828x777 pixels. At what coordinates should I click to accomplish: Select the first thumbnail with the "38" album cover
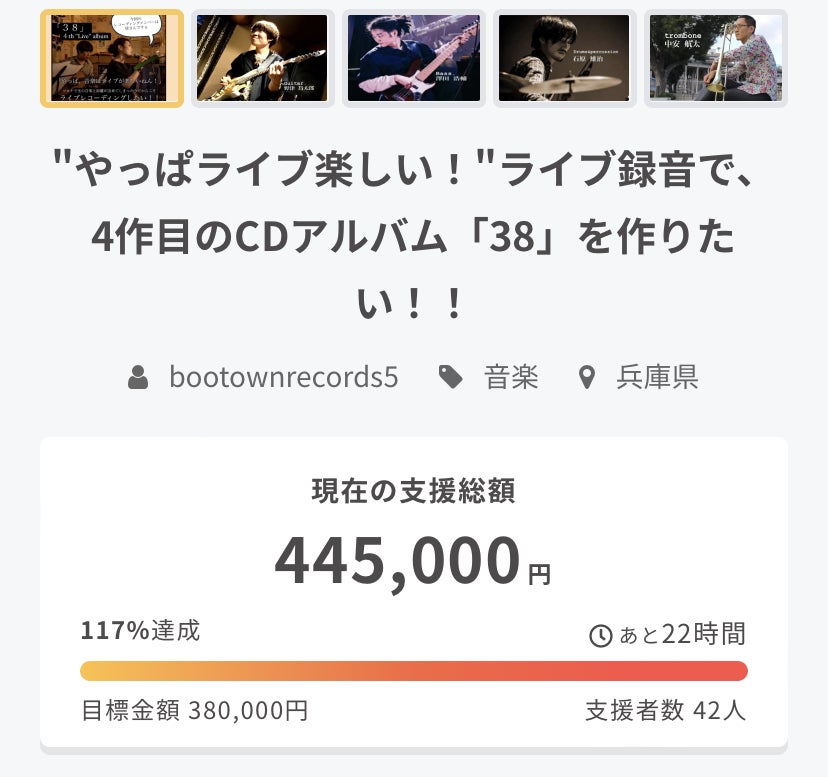(112, 58)
